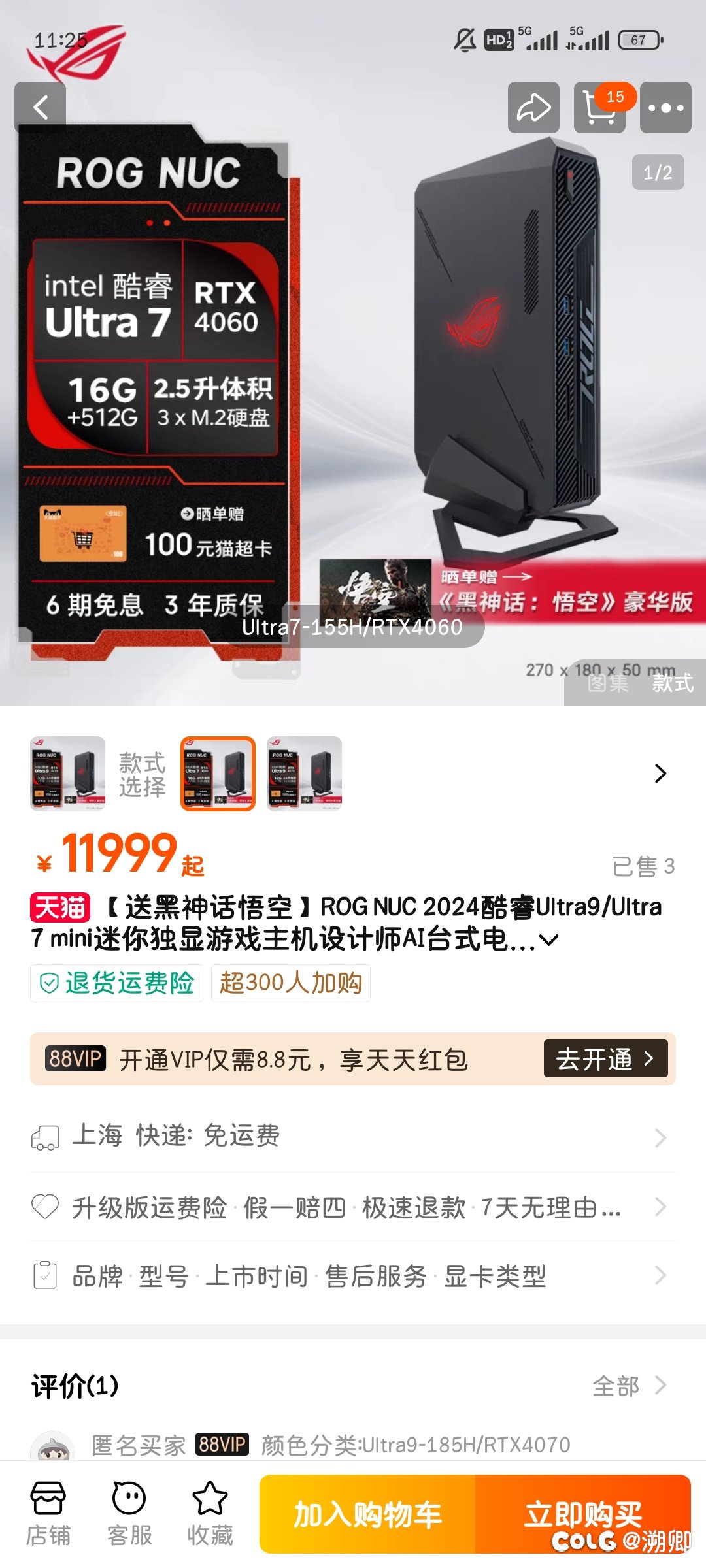Tap 加入购物车 to add to cart
This screenshot has width=706, height=1568.
click(367, 1514)
